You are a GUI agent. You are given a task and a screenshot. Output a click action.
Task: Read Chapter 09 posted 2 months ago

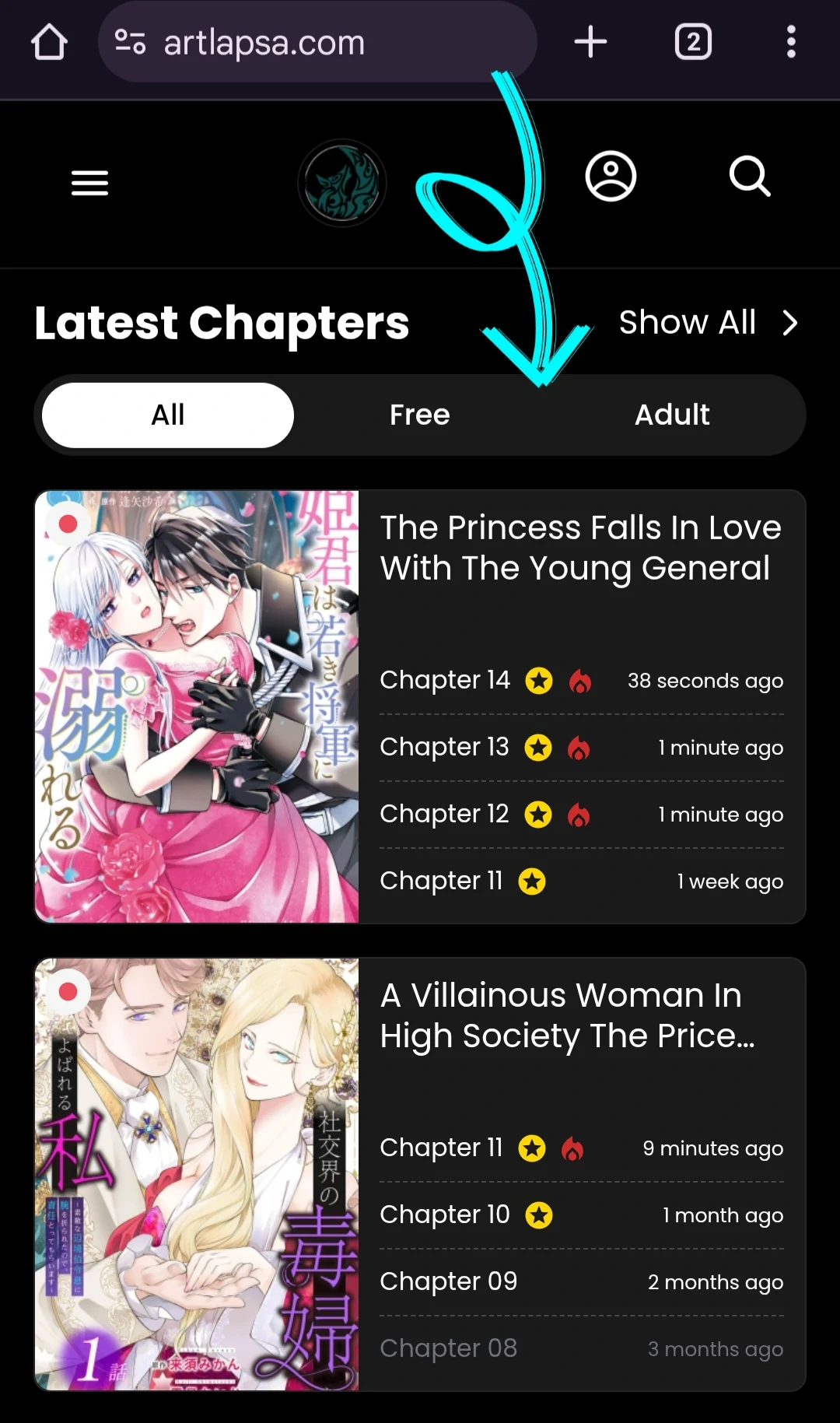point(449,1281)
